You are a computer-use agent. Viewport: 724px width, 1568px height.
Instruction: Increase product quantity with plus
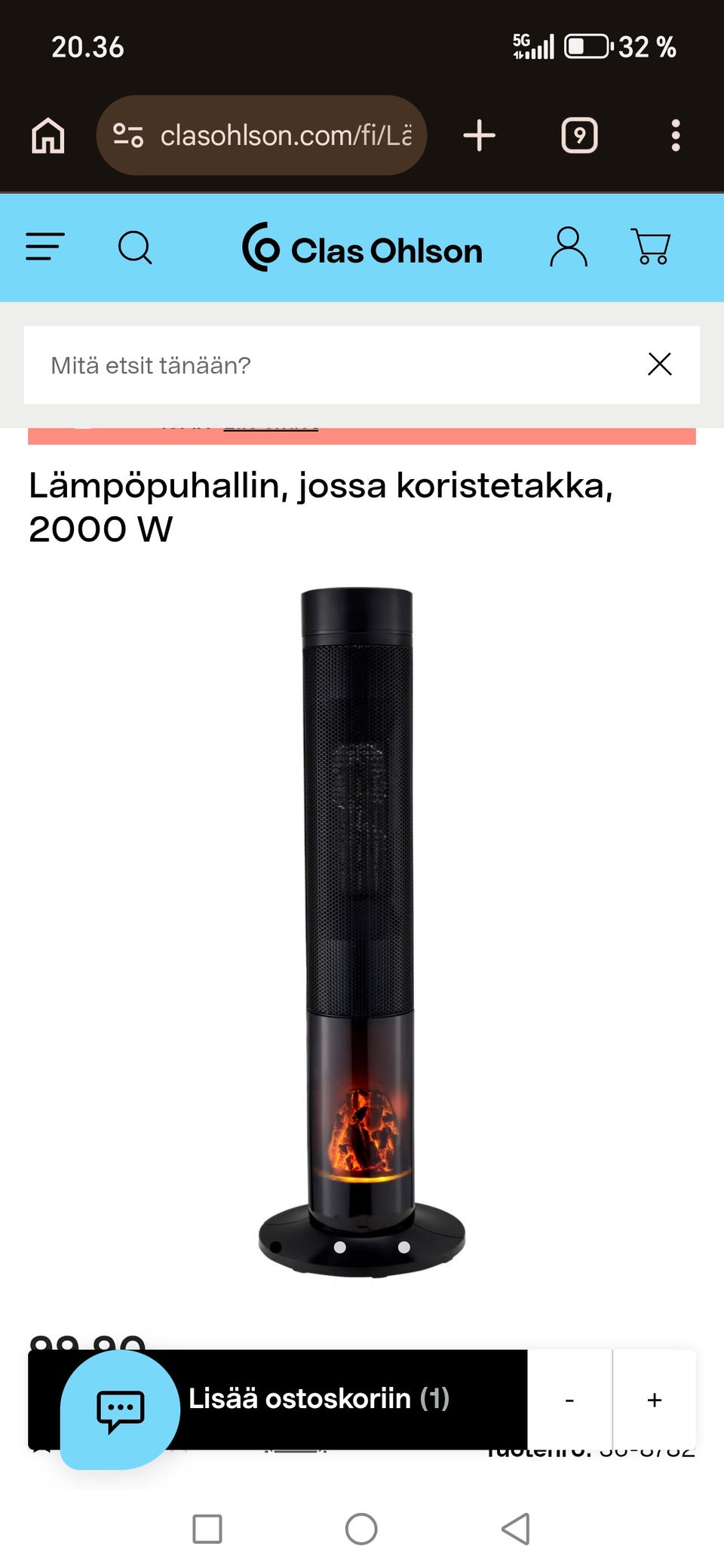[x=653, y=1399]
